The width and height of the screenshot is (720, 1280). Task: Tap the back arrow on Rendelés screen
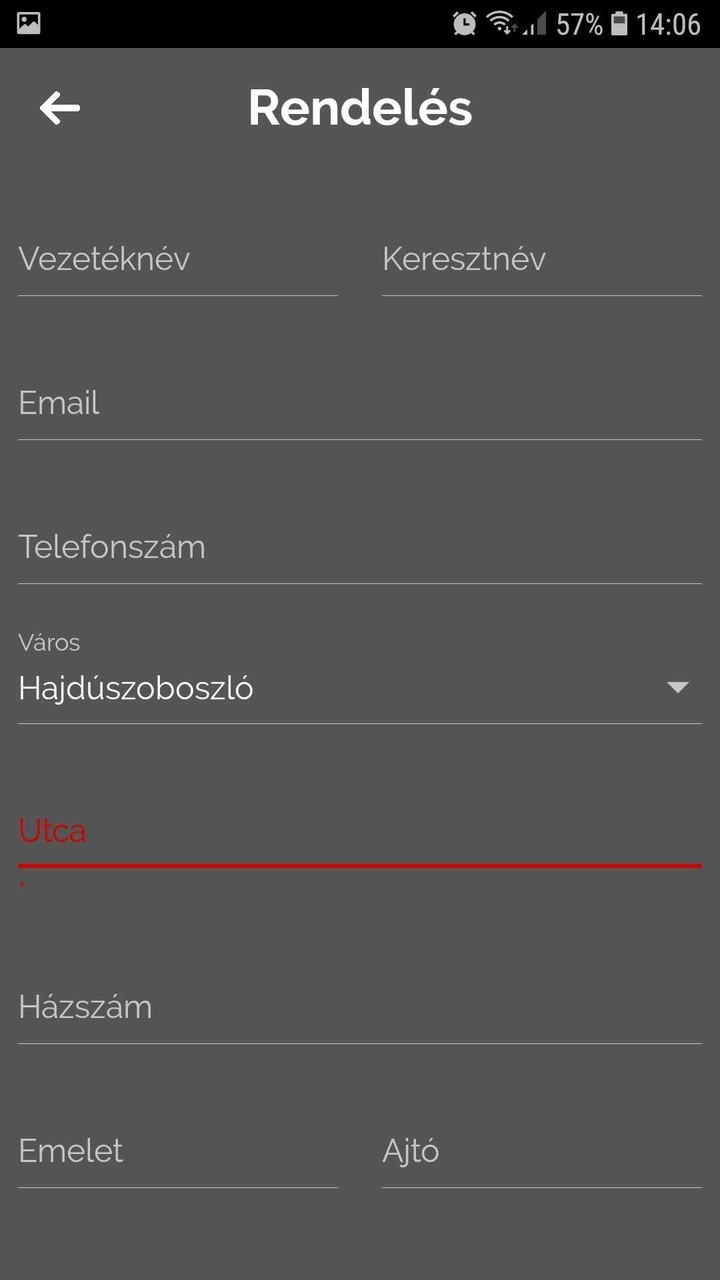click(60, 108)
